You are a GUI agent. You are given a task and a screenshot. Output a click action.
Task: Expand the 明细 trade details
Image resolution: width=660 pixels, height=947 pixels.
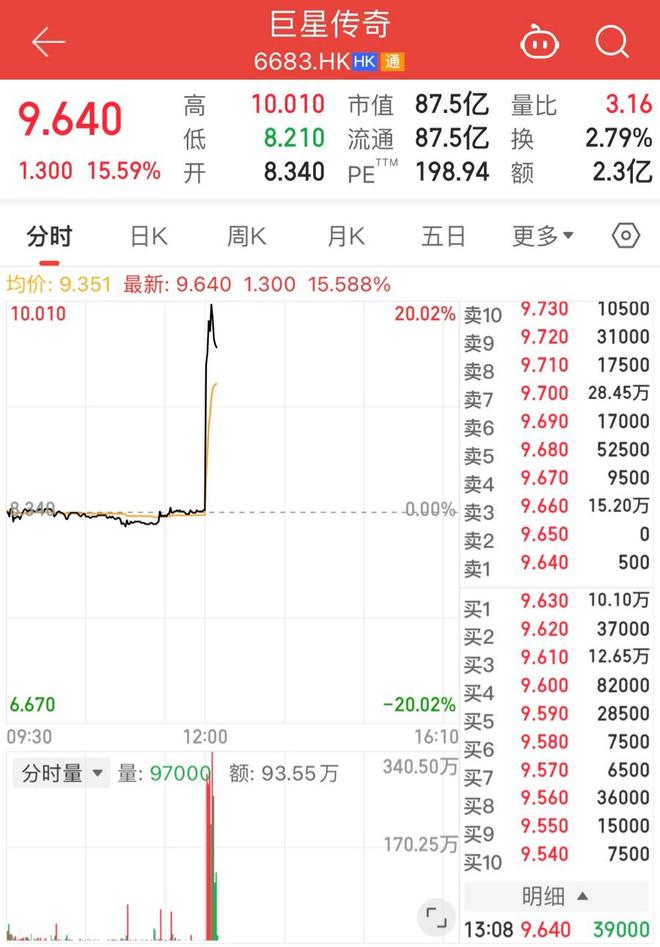coord(555,896)
